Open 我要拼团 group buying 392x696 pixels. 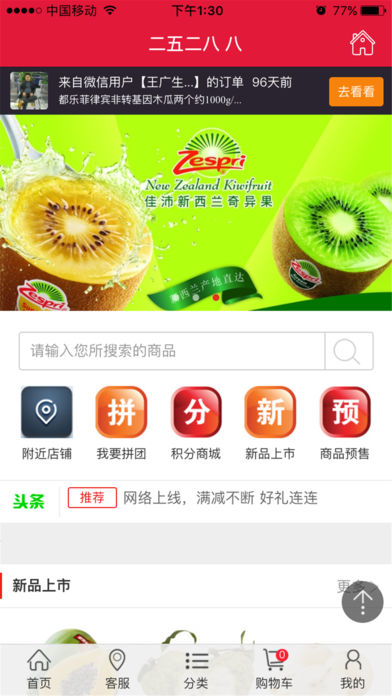tap(121, 423)
